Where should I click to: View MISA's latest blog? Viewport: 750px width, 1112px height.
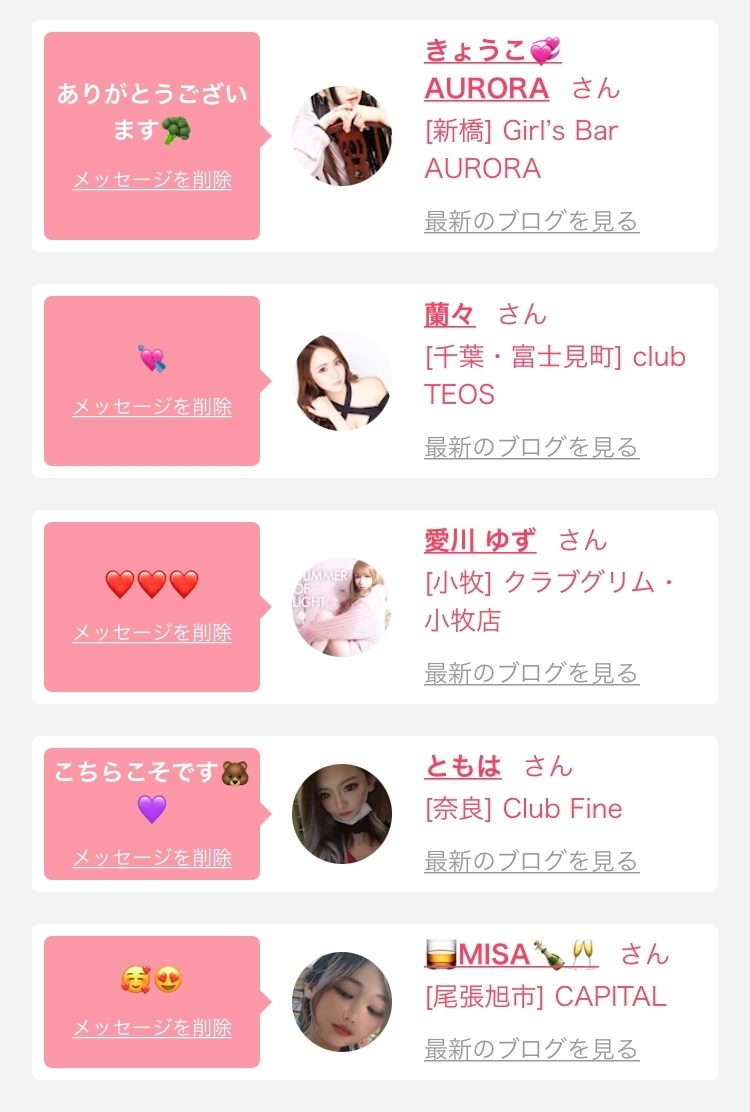tap(531, 1049)
